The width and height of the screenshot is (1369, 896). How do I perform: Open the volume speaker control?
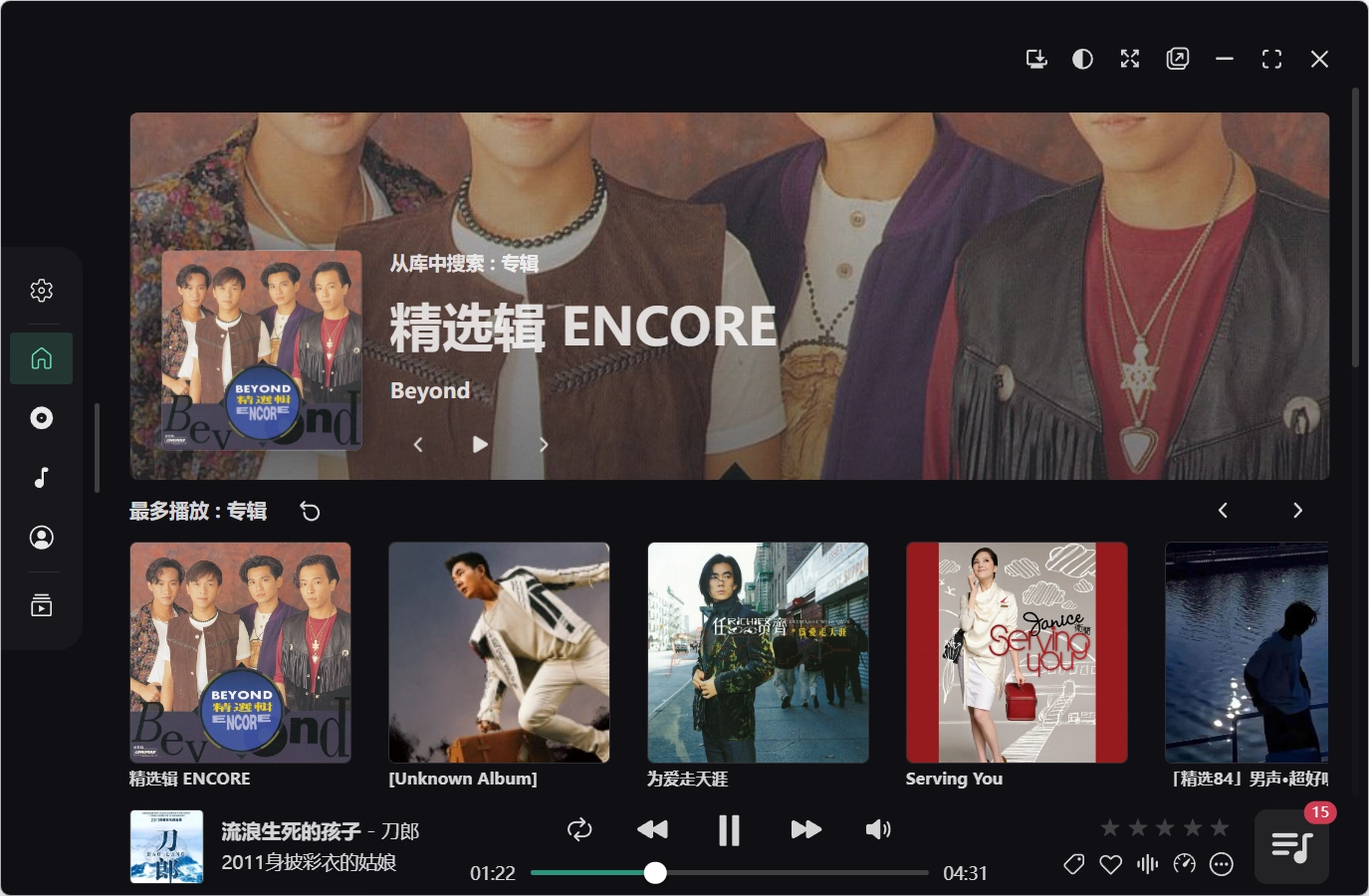[x=877, y=829]
